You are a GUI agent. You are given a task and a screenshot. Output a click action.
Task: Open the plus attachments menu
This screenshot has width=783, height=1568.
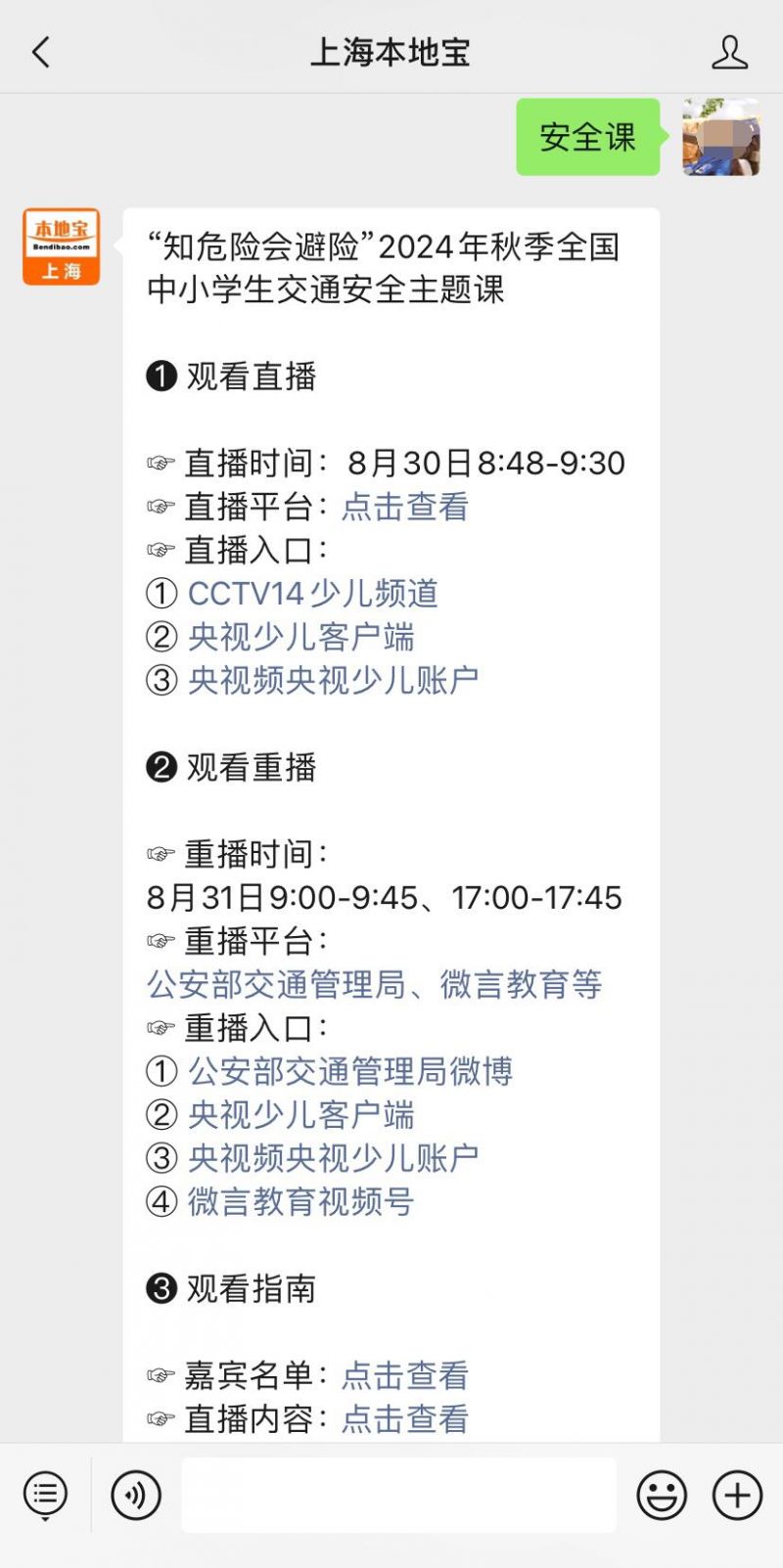click(x=737, y=1495)
